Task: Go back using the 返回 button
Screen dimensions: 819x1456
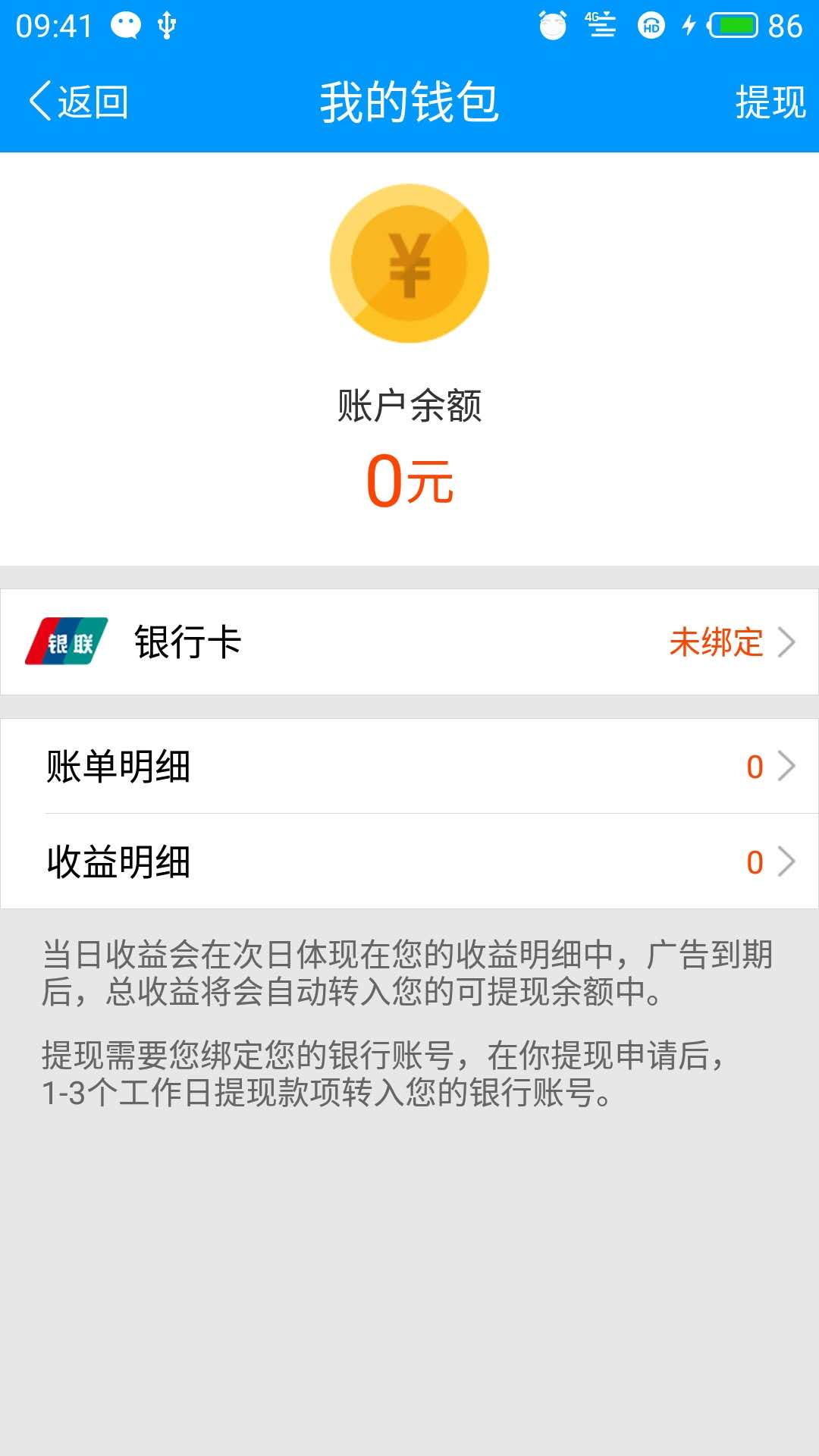Action: pyautogui.click(x=79, y=102)
